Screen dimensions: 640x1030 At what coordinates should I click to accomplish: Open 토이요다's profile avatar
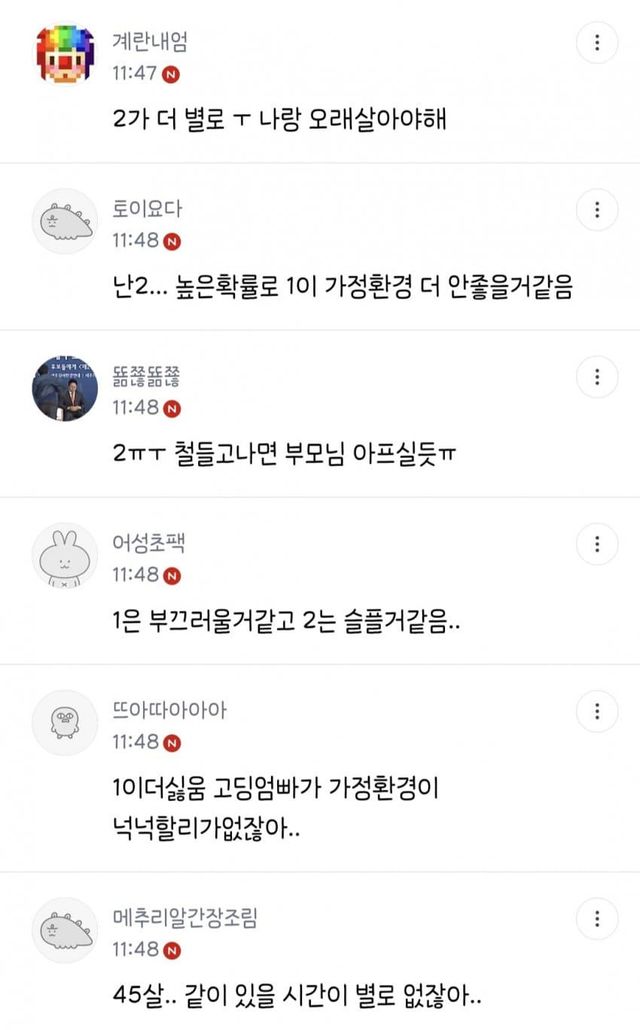tap(66, 222)
